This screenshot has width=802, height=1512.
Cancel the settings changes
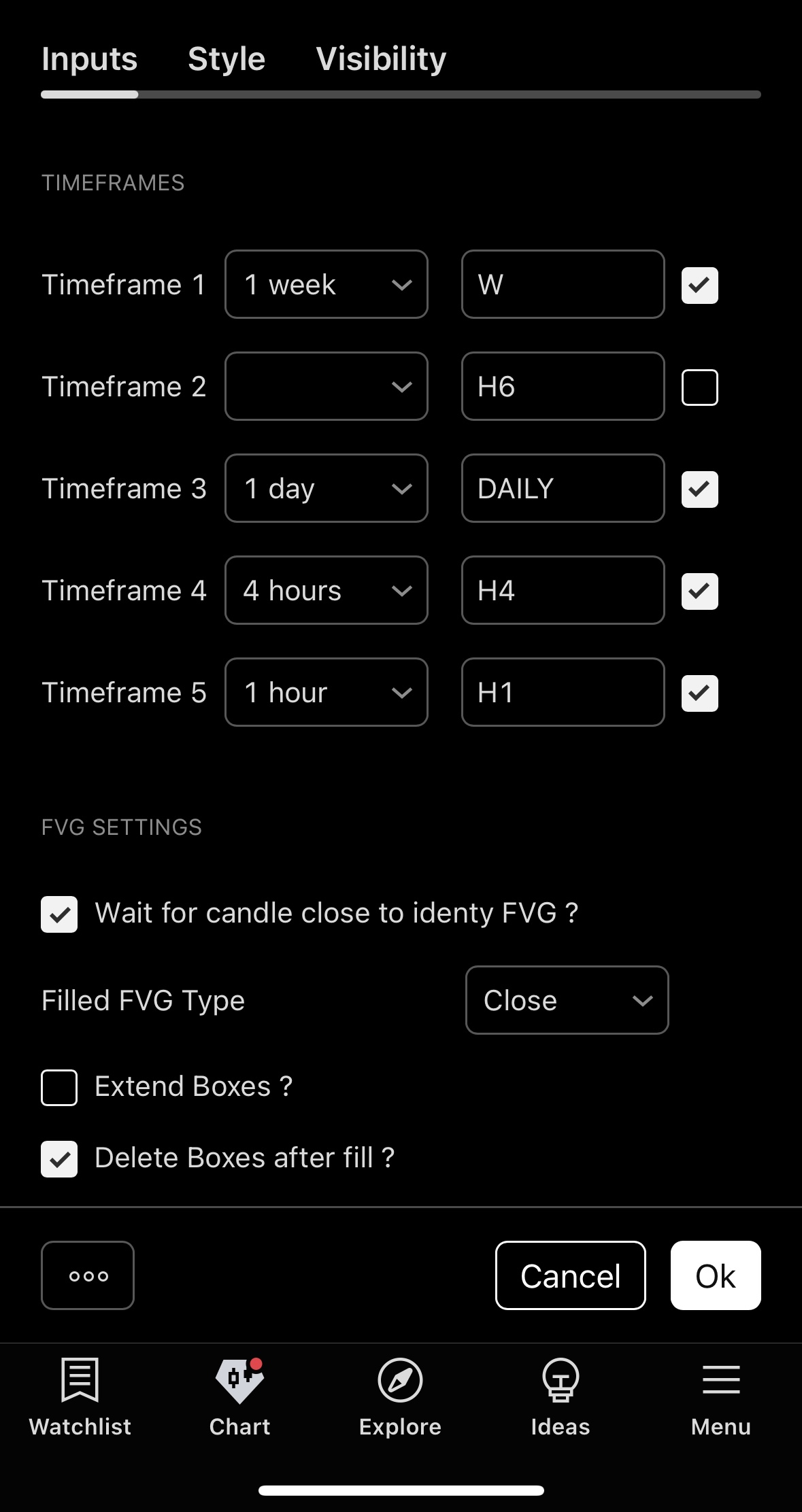[570, 1275]
